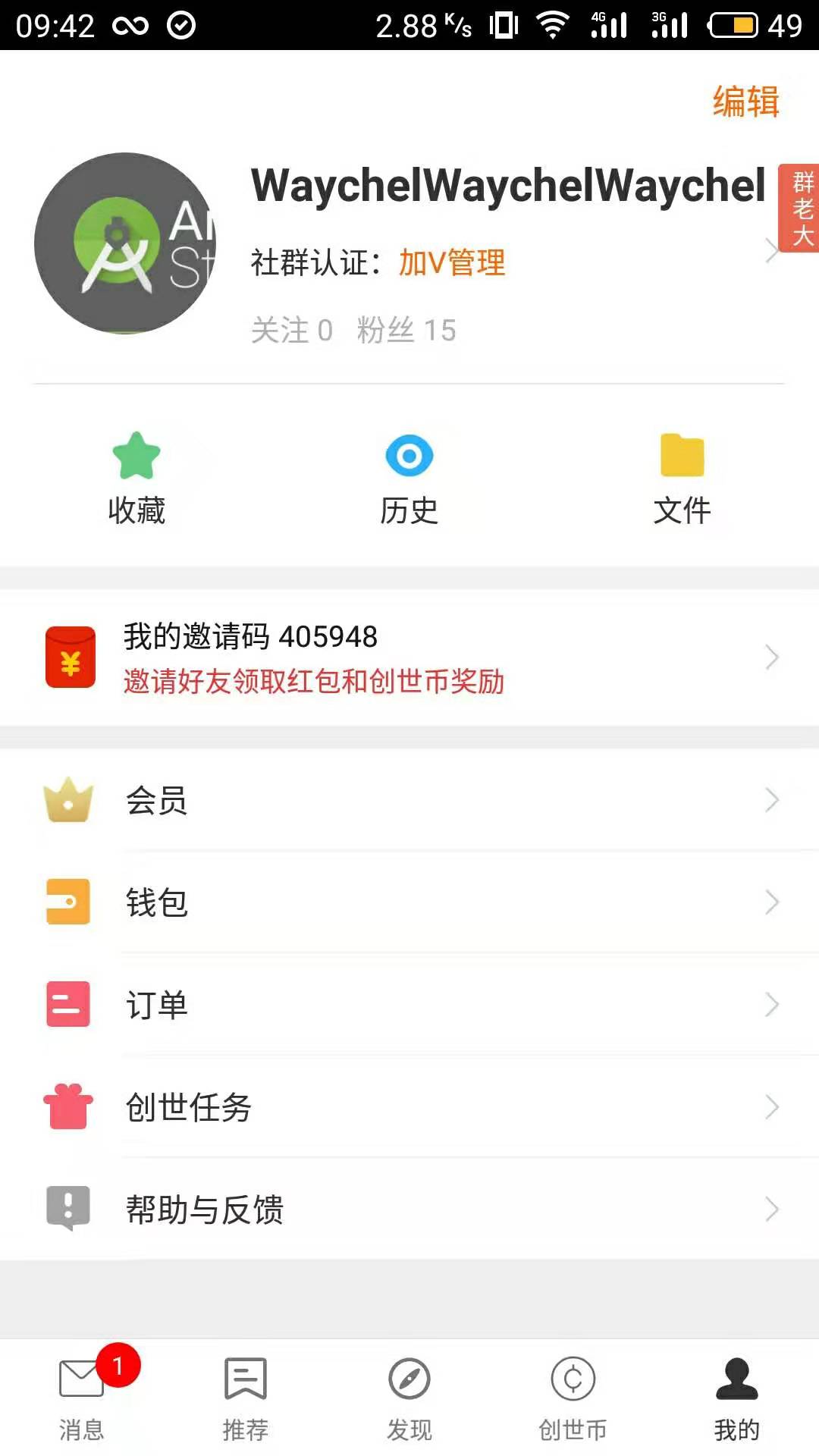Image resolution: width=819 pixels, height=1456 pixels.
Task: Open the profile avatar picture
Action: point(125,243)
